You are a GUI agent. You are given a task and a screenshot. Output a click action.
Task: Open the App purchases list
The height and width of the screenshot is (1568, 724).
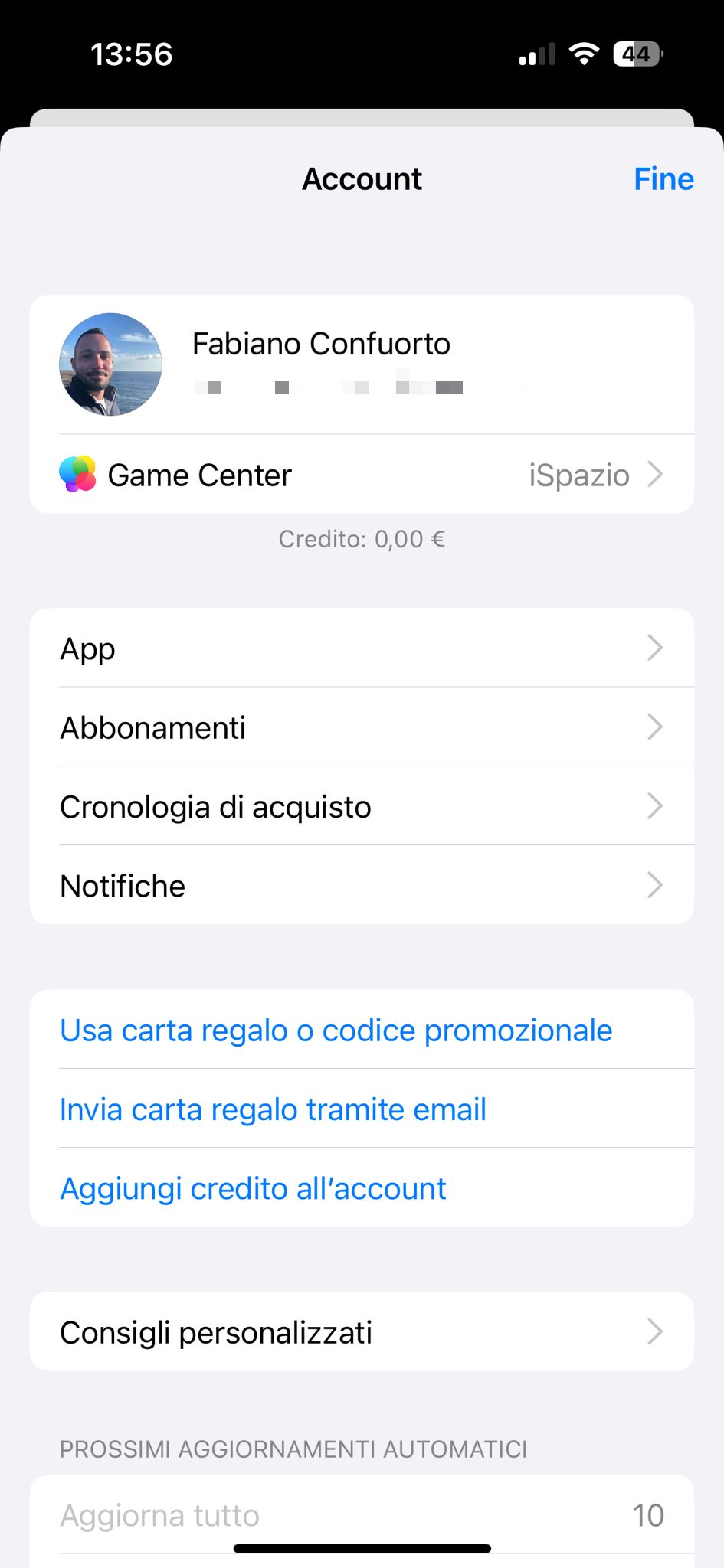(x=360, y=648)
